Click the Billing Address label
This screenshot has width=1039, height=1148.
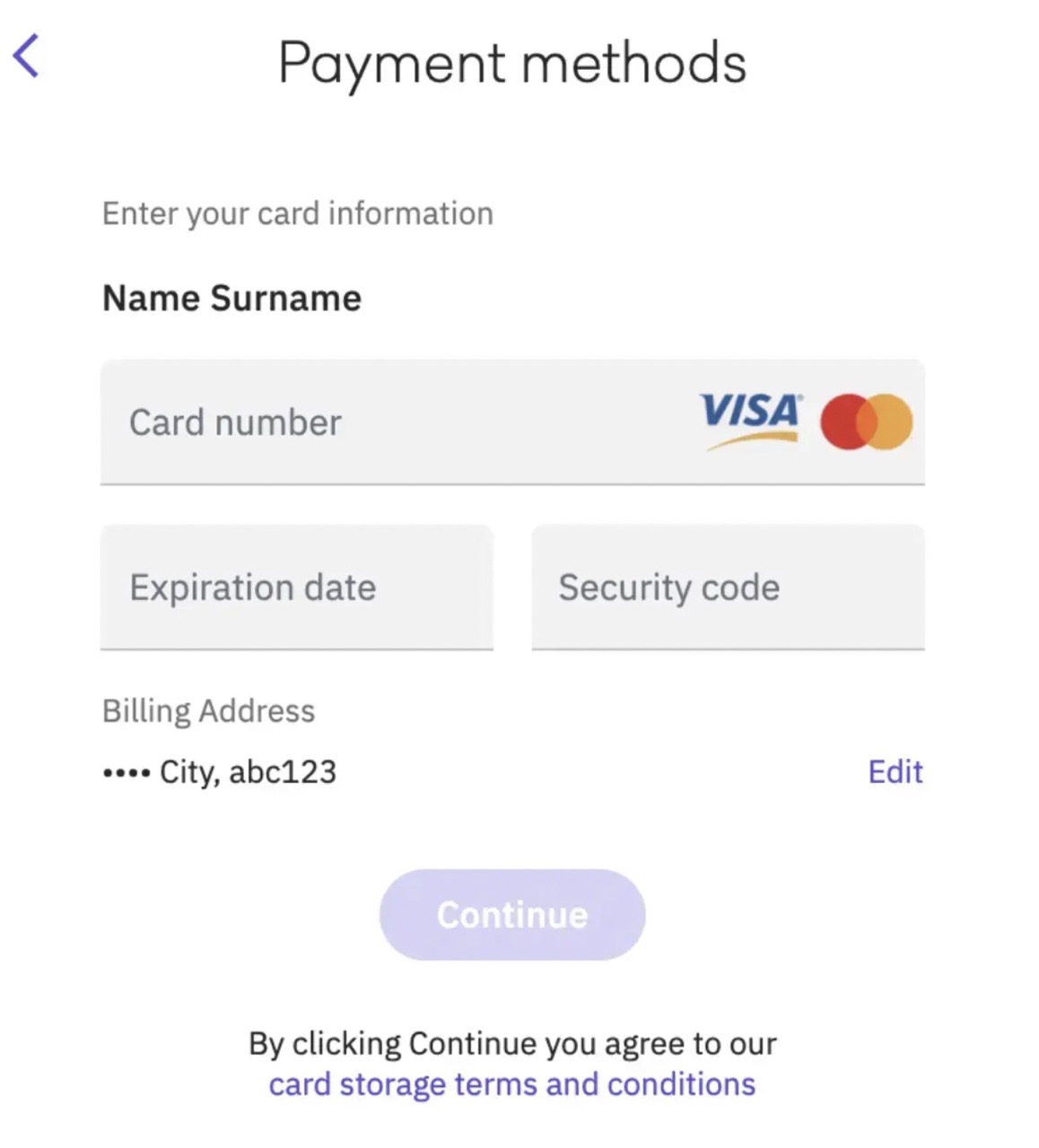coord(208,710)
